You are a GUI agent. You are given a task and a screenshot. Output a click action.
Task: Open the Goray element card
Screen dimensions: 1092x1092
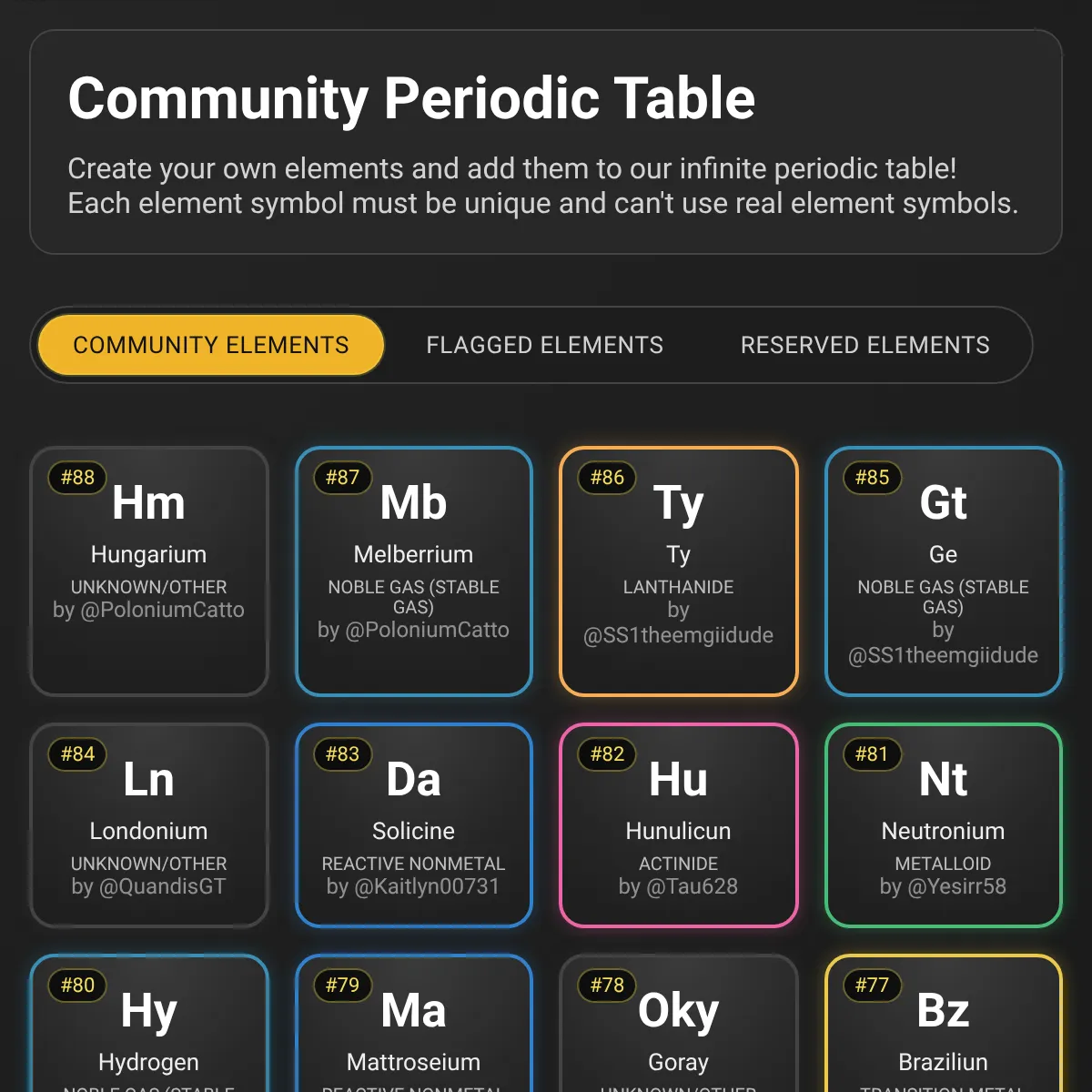679,1024
